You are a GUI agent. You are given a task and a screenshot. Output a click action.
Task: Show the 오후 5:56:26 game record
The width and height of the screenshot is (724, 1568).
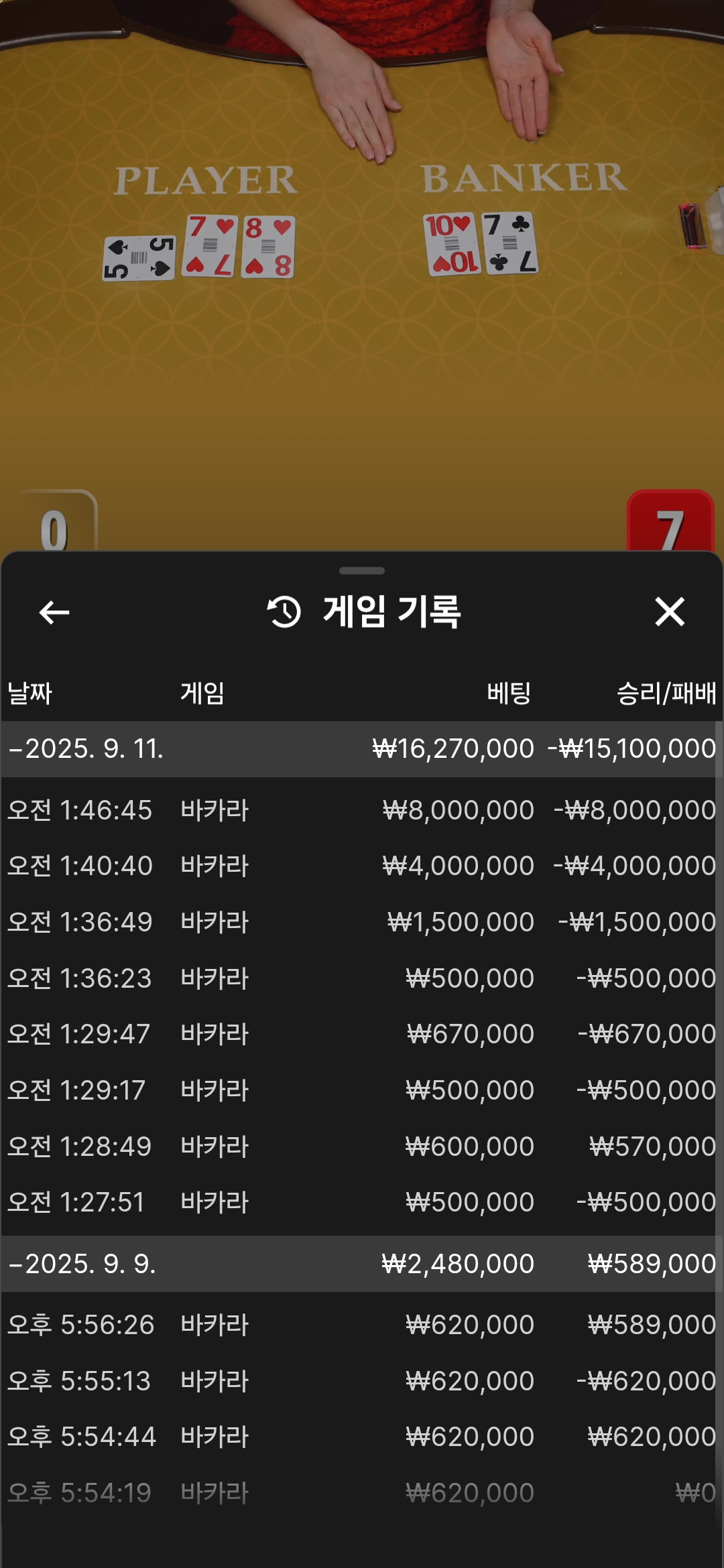coord(362,1325)
